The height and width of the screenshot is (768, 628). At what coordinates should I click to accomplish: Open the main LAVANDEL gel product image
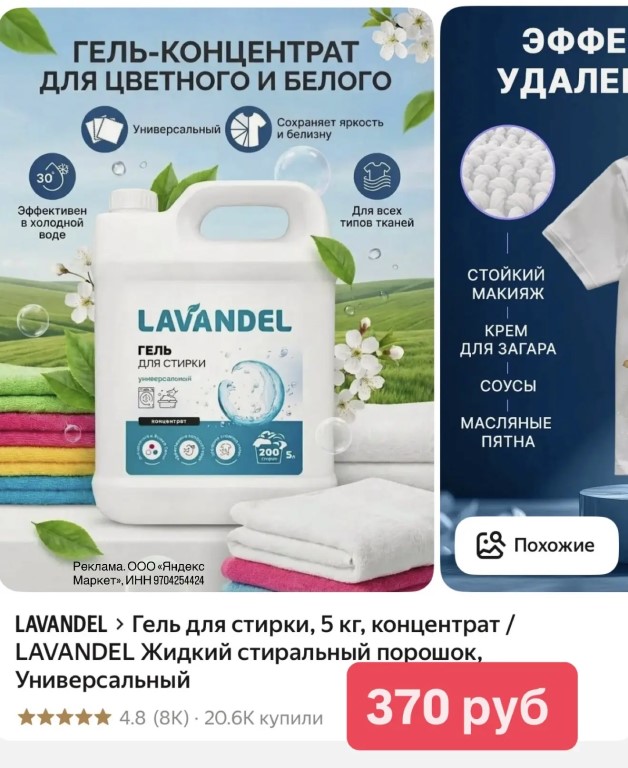click(x=217, y=300)
